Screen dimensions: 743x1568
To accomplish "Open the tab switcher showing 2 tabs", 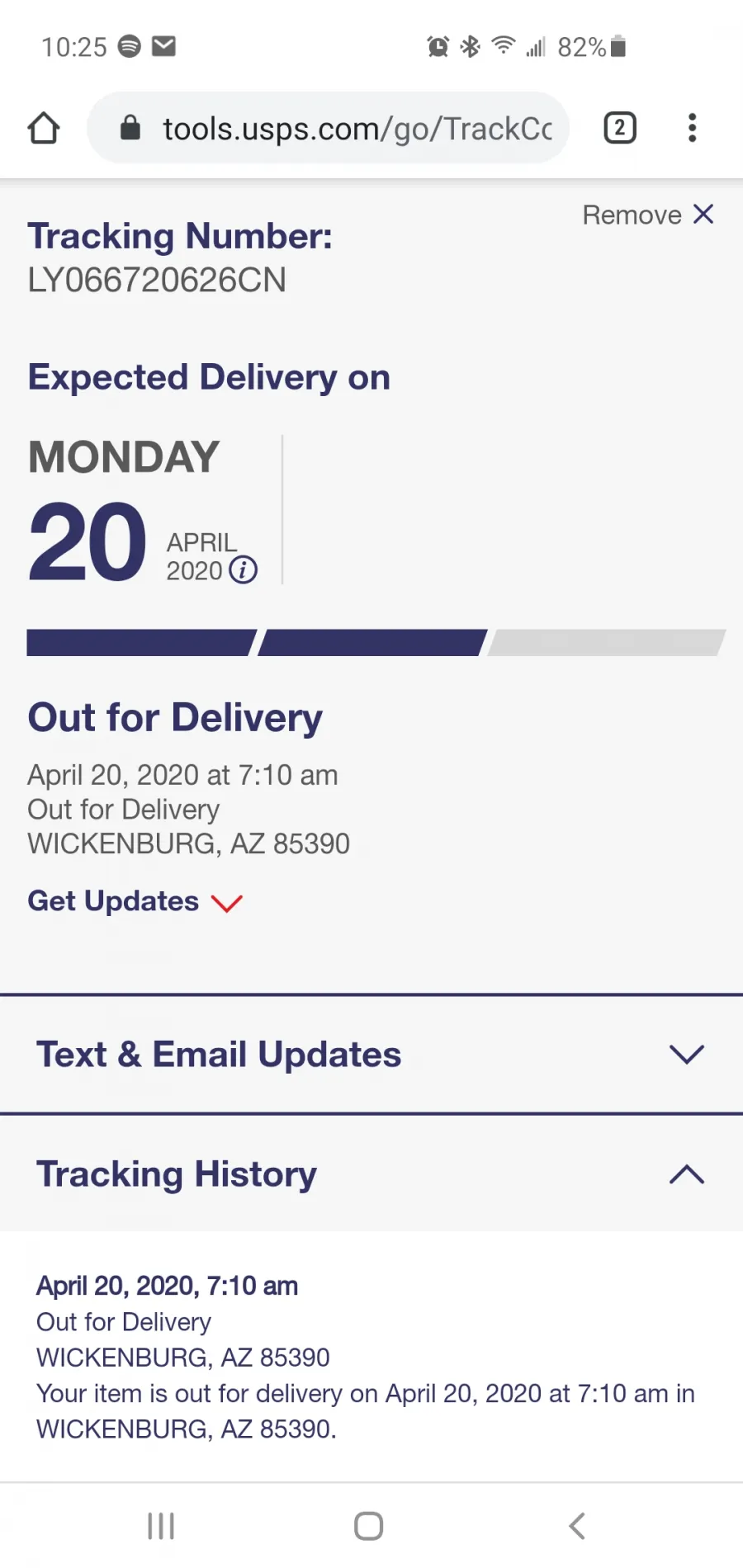I will click(x=620, y=128).
